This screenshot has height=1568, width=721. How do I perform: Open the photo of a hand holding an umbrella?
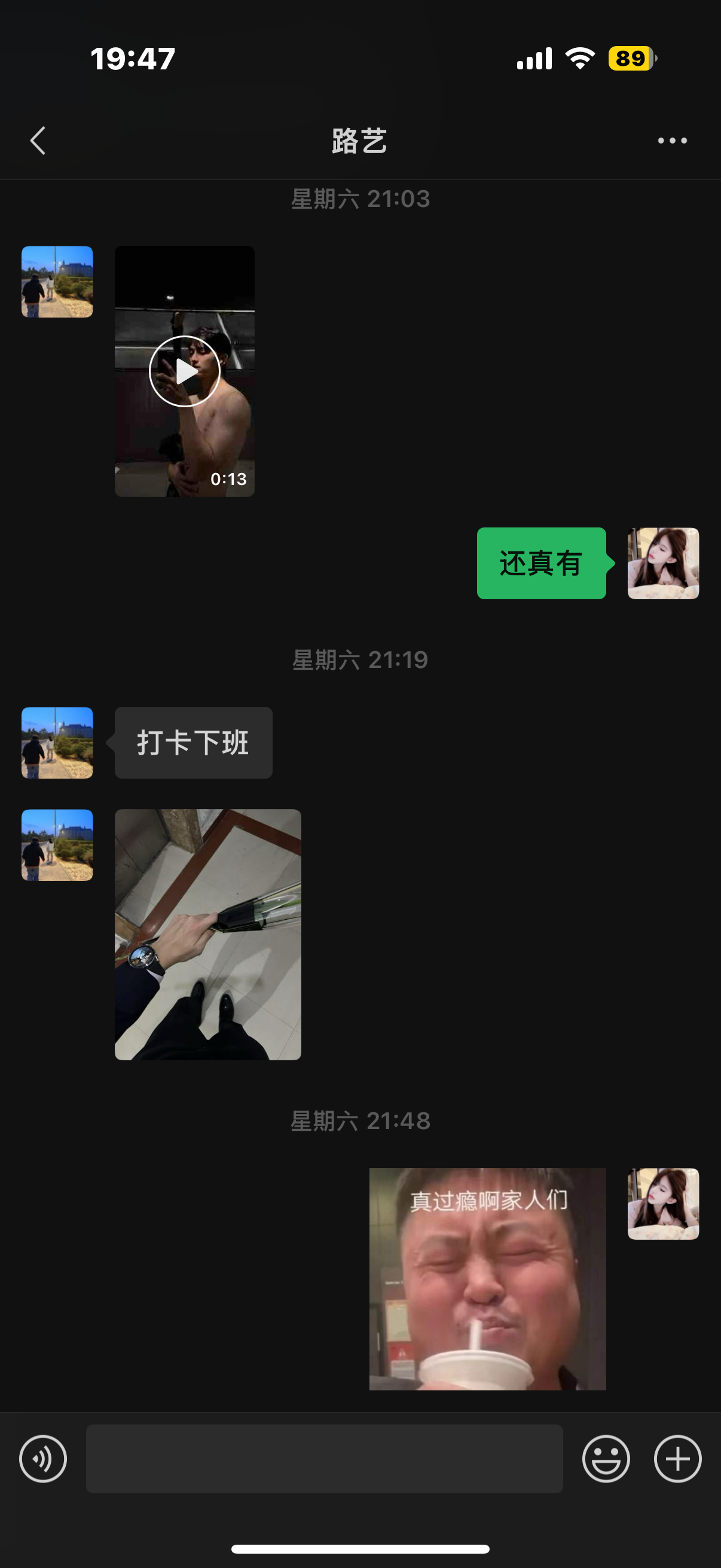[x=207, y=934]
